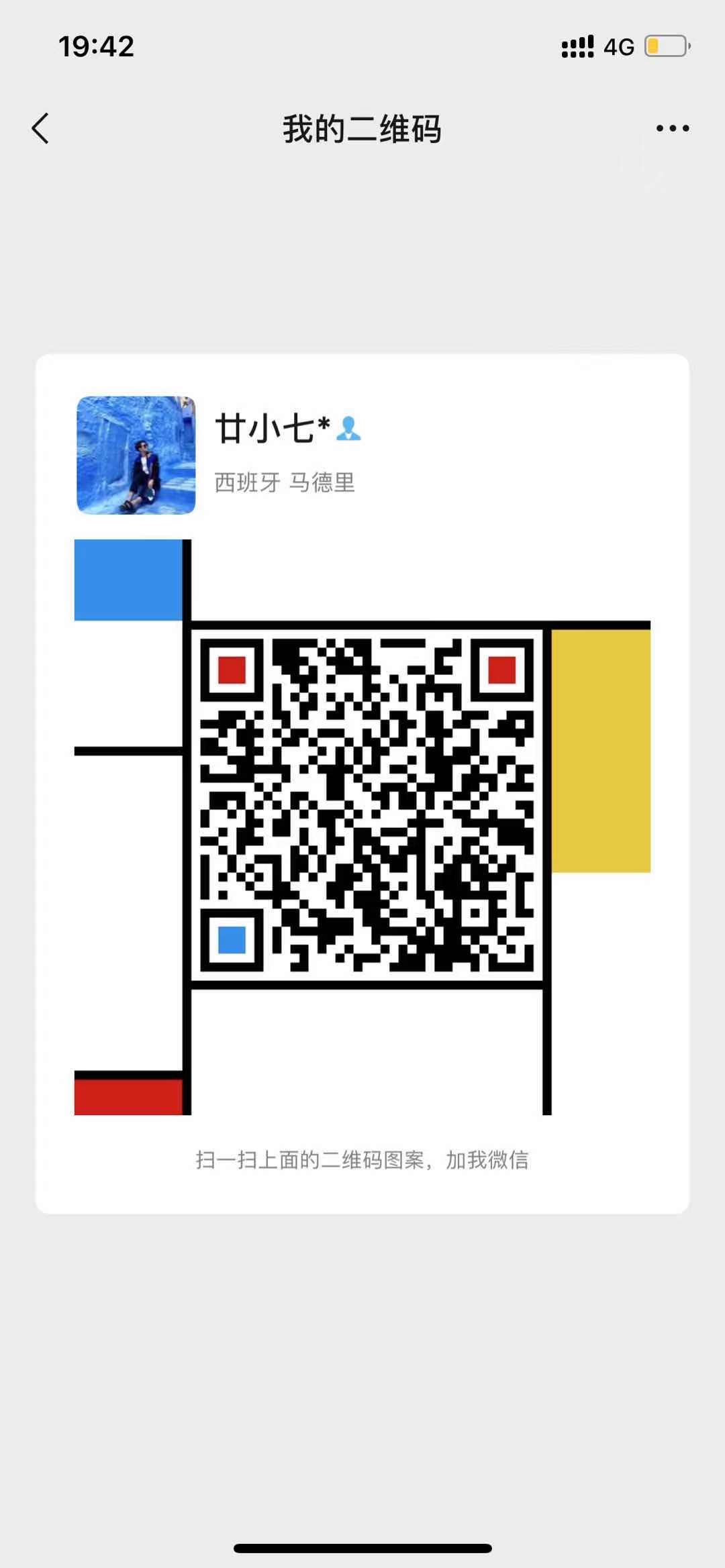
Task: Tap the yellow Mondrian color block
Action: [x=601, y=748]
